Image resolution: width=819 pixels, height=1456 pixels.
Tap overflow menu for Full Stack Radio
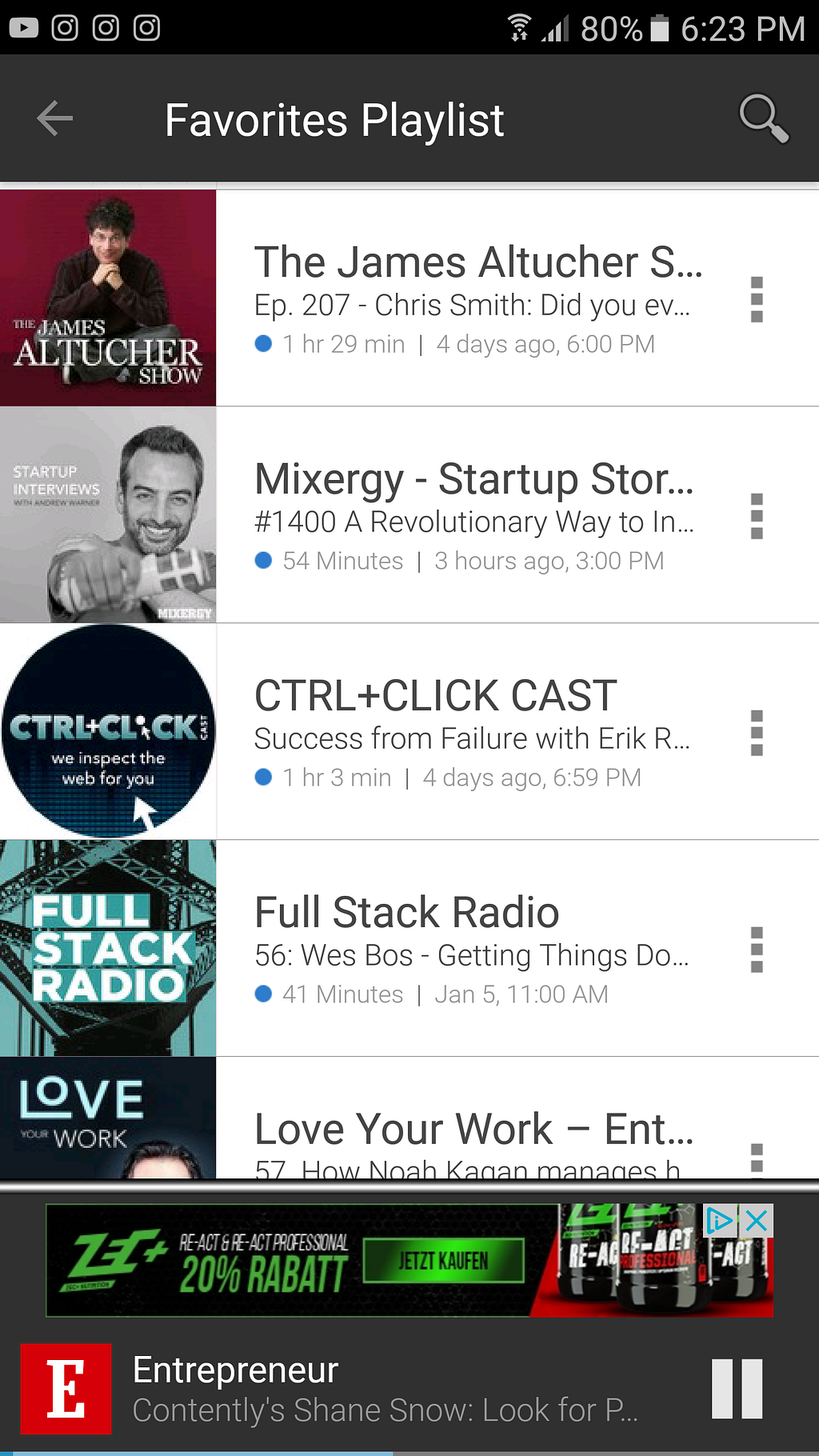click(757, 950)
